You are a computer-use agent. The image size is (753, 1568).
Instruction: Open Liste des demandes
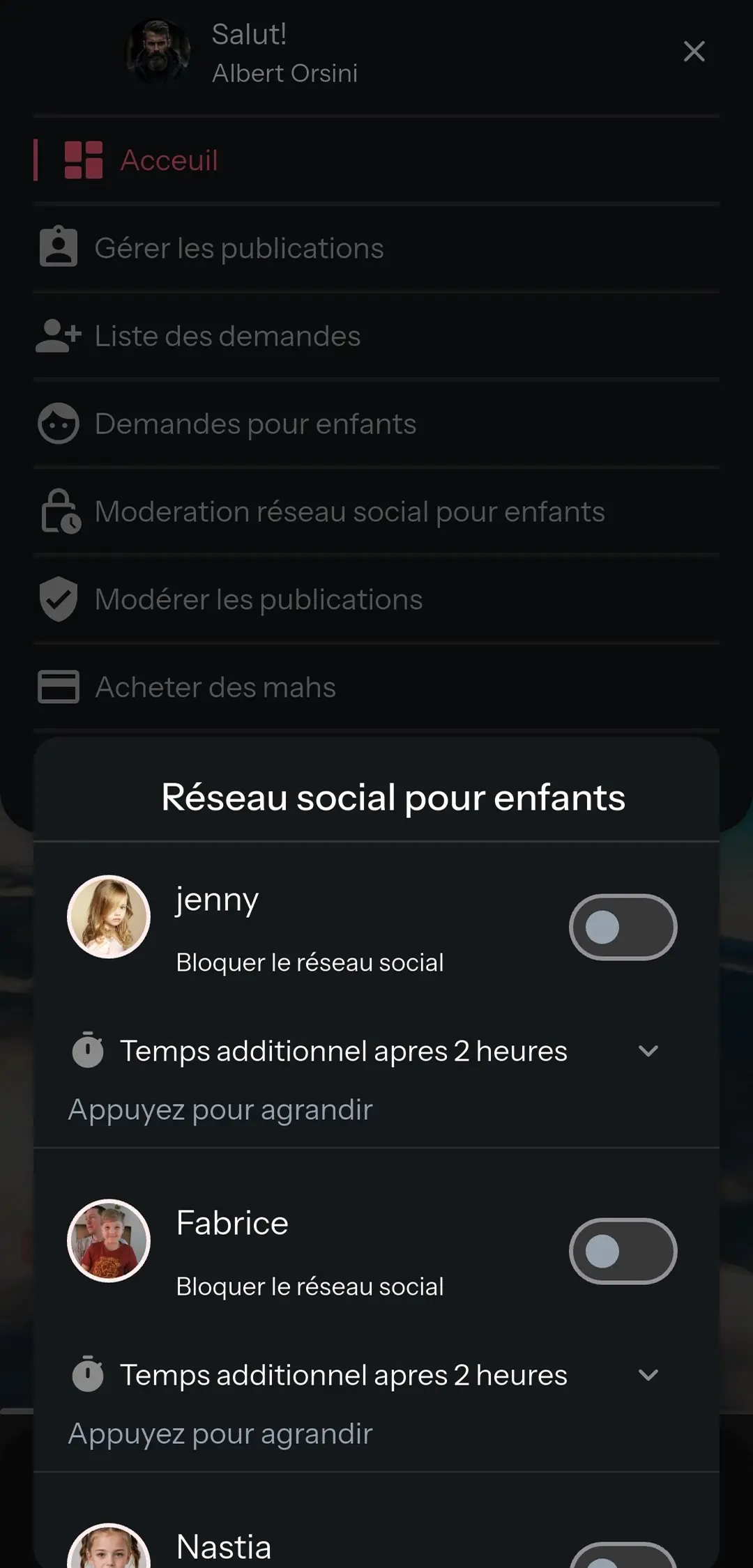[227, 336]
